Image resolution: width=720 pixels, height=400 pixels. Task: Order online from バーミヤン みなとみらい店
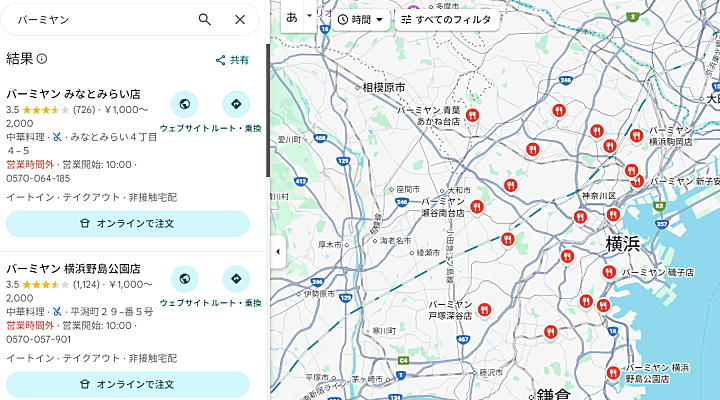tap(127, 223)
